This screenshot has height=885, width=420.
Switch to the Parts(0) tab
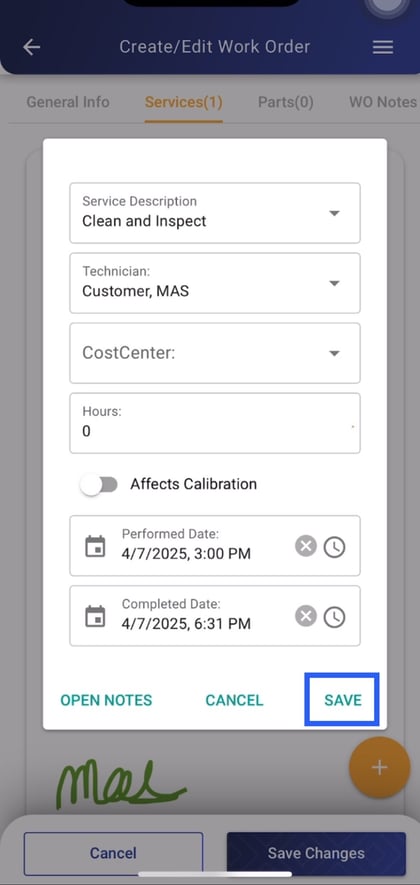tap(286, 102)
